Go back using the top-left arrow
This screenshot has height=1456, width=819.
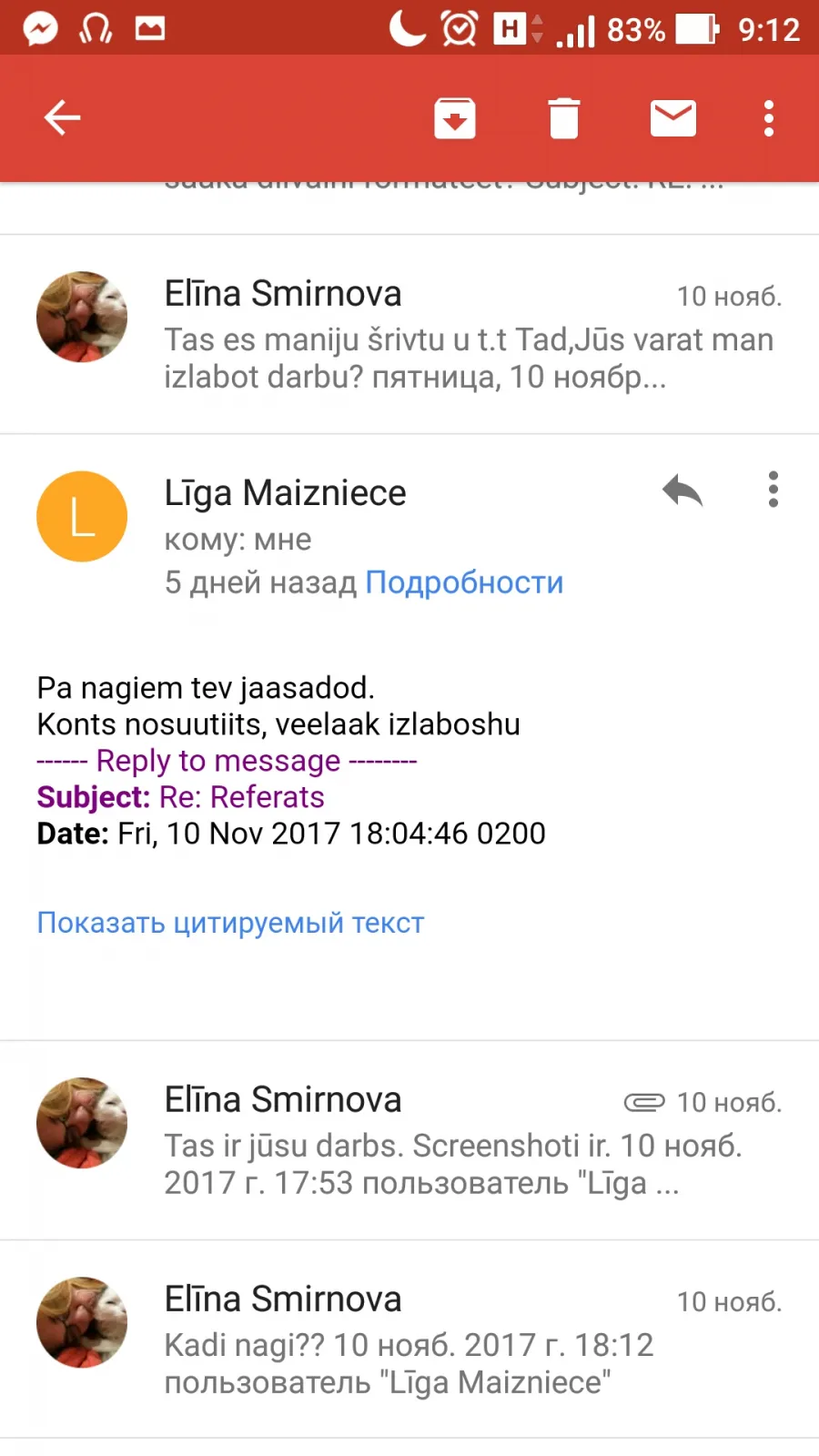pos(63,118)
